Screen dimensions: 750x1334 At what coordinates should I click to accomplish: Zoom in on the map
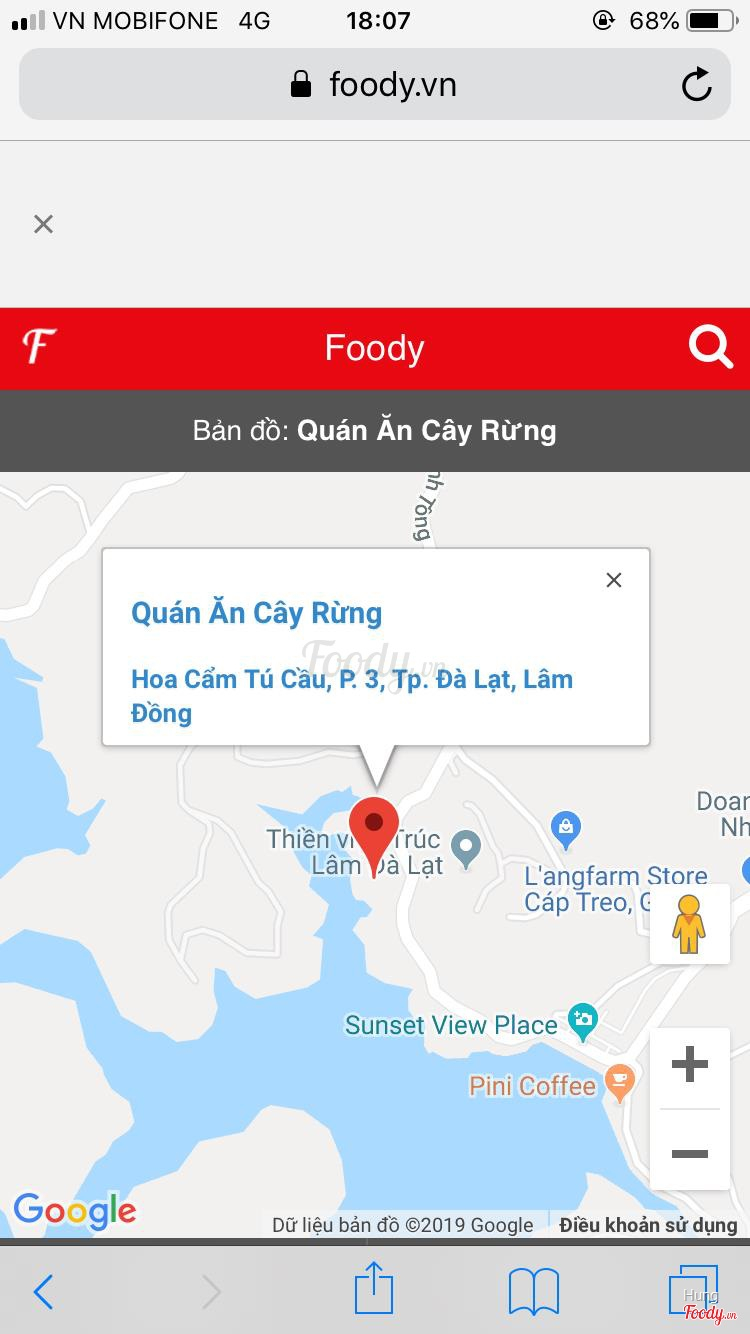pyautogui.click(x=689, y=1064)
